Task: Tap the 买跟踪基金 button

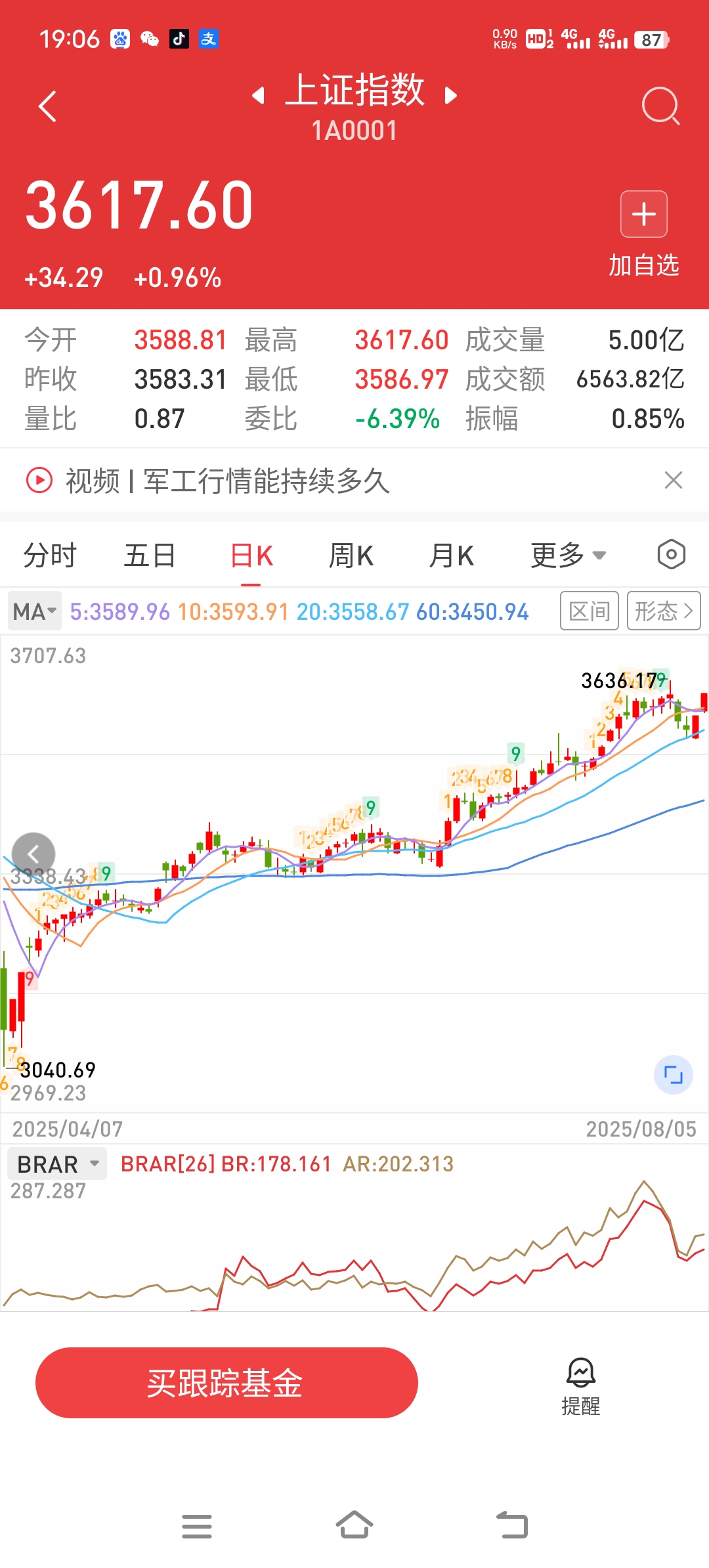Action: pos(226,1382)
